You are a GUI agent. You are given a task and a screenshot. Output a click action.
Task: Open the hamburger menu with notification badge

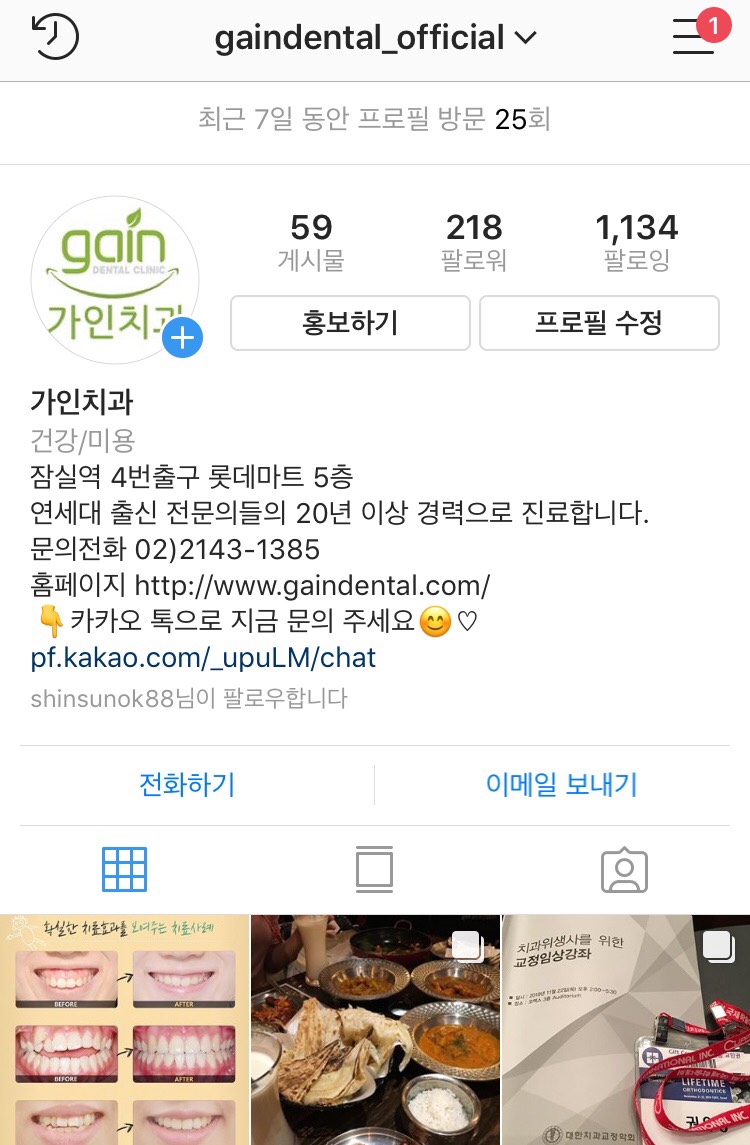pos(694,37)
